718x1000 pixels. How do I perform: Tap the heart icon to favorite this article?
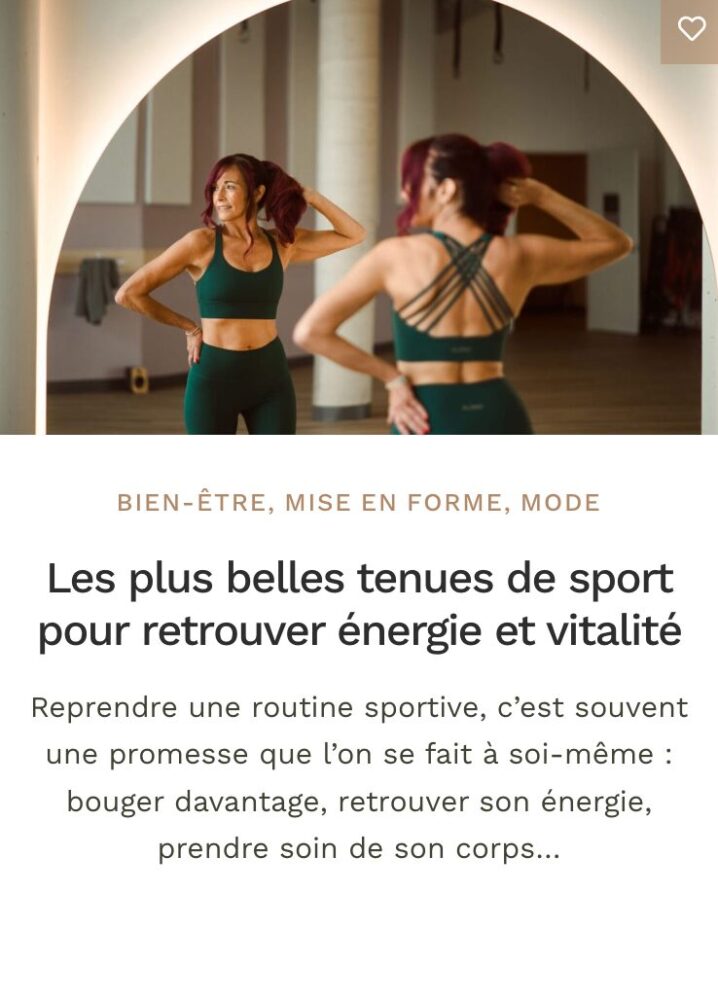pyautogui.click(x=691, y=29)
